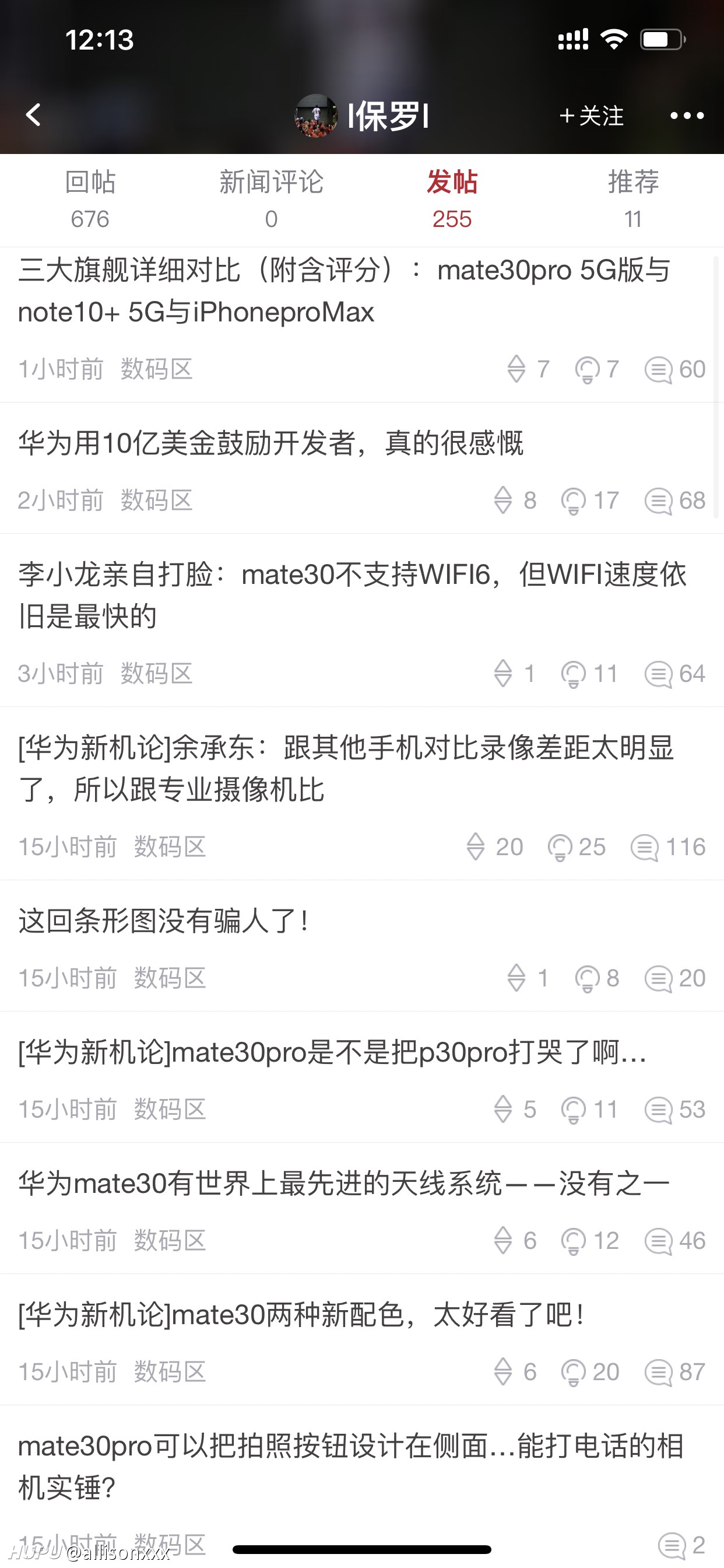Image resolution: width=724 pixels, height=1568 pixels.
Task: Follow this user with +关注
Action: [592, 115]
